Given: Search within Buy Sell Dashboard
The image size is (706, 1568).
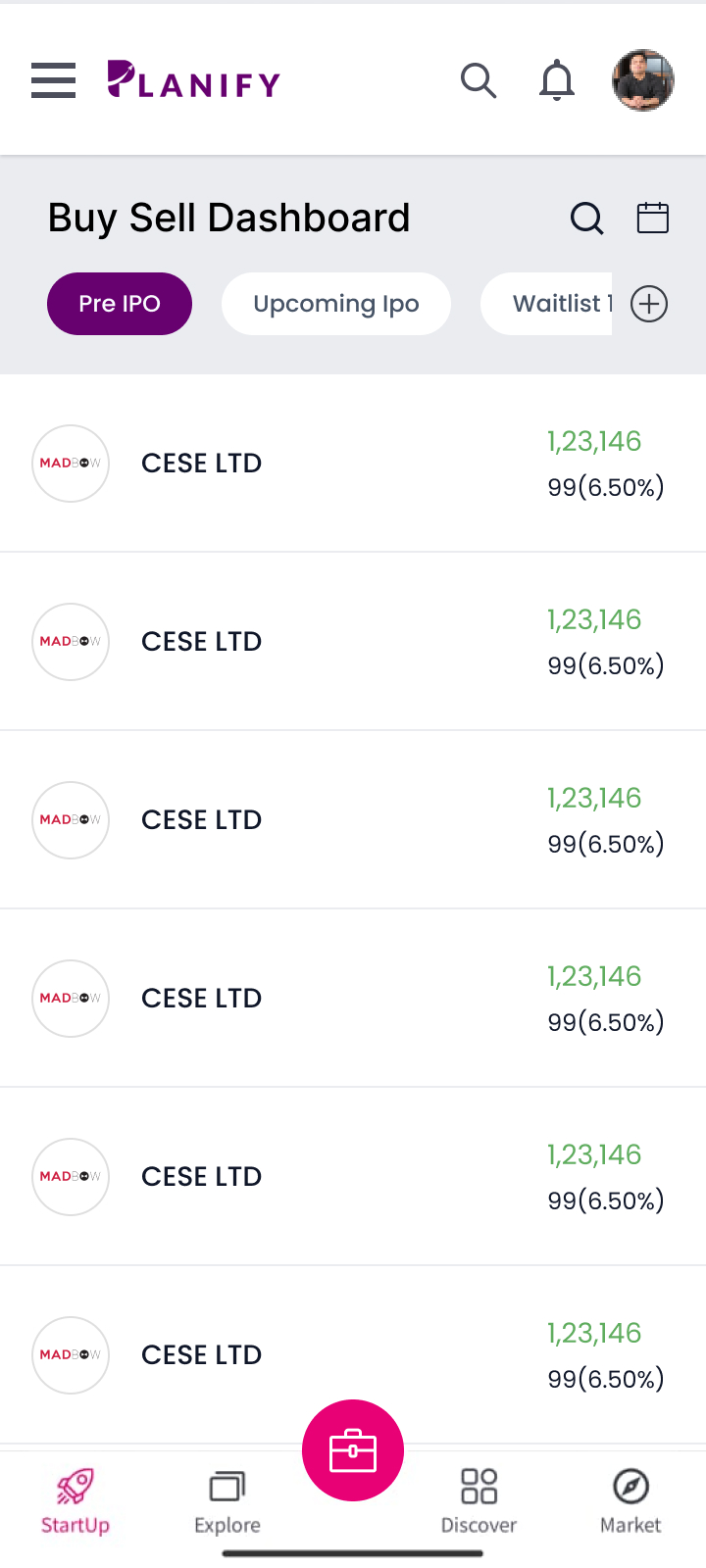Looking at the screenshot, I should (x=587, y=218).
